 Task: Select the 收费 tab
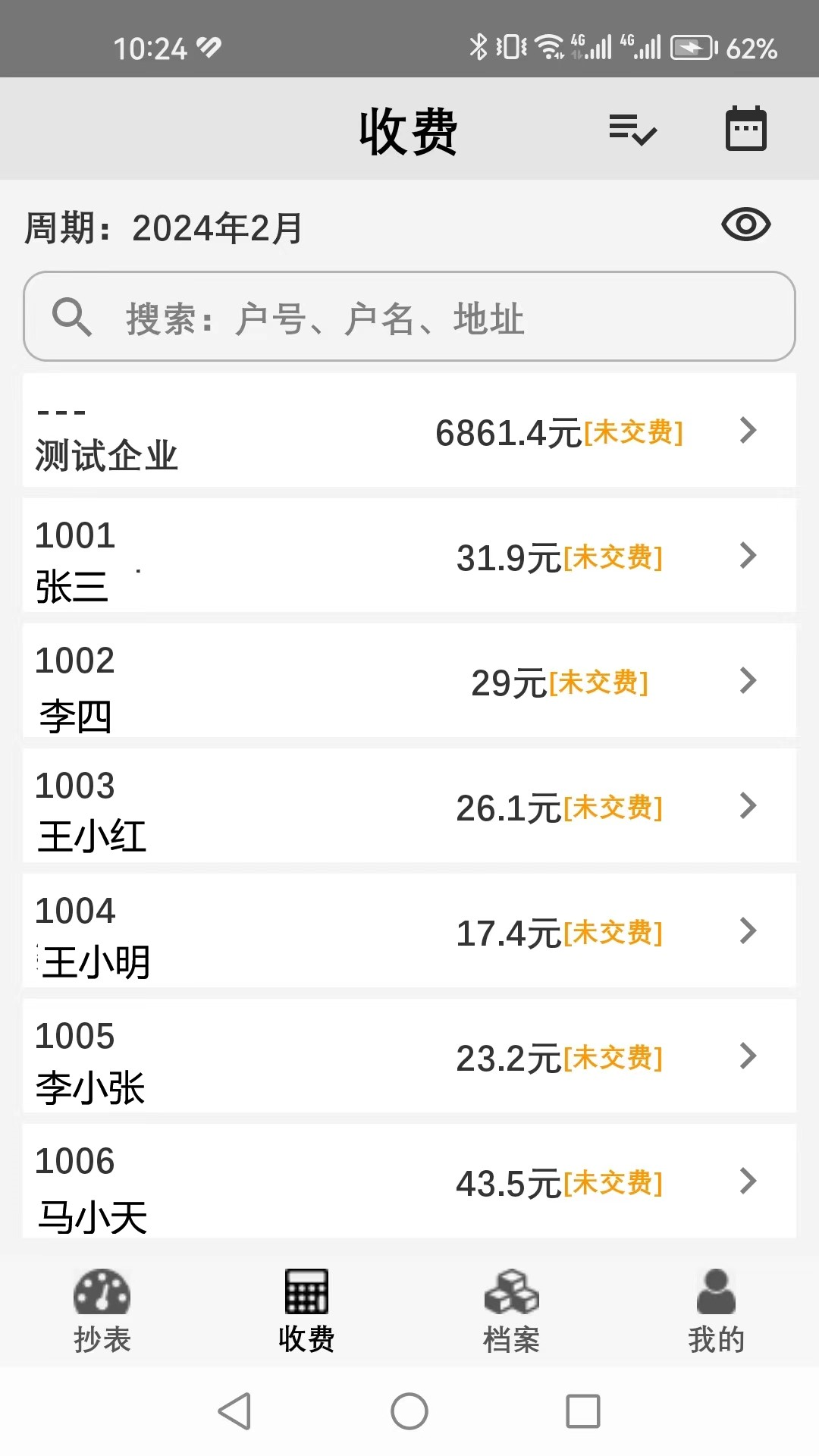(x=306, y=1312)
